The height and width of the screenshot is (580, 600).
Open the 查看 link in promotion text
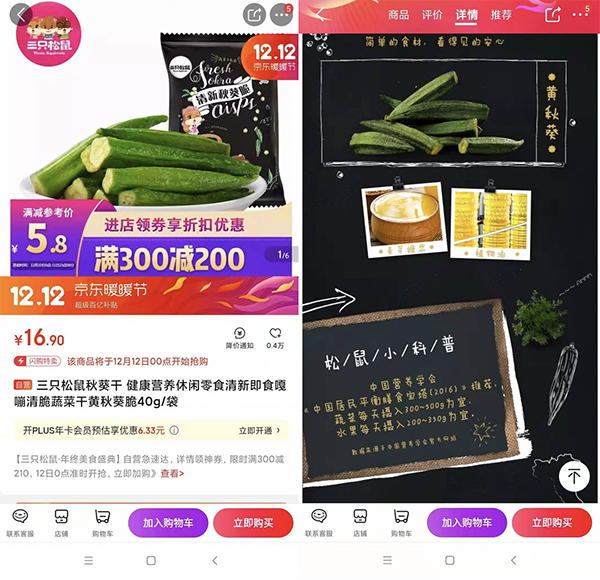pyautogui.click(x=173, y=473)
